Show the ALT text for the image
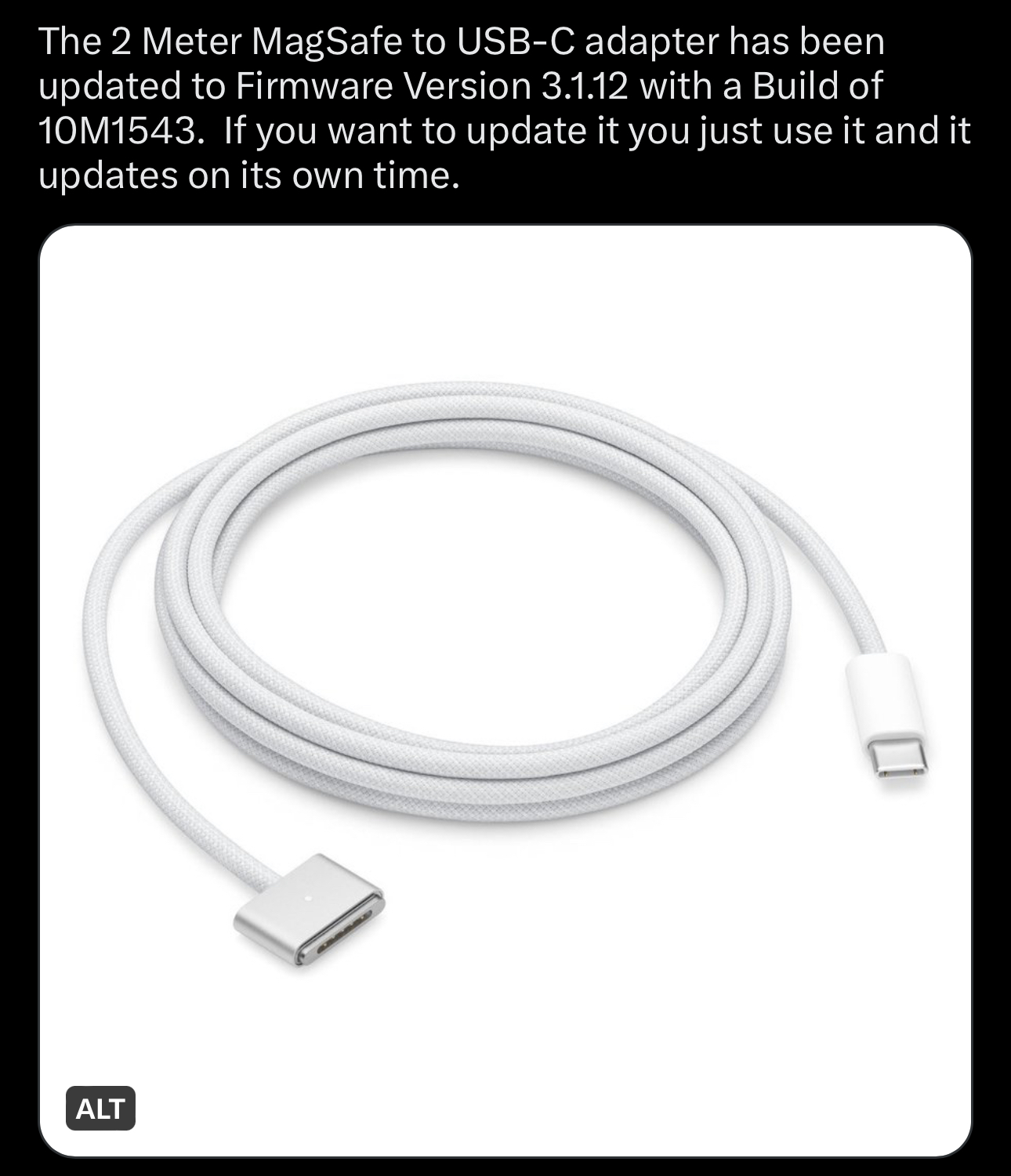The height and width of the screenshot is (1176, 1011). coord(100,1108)
